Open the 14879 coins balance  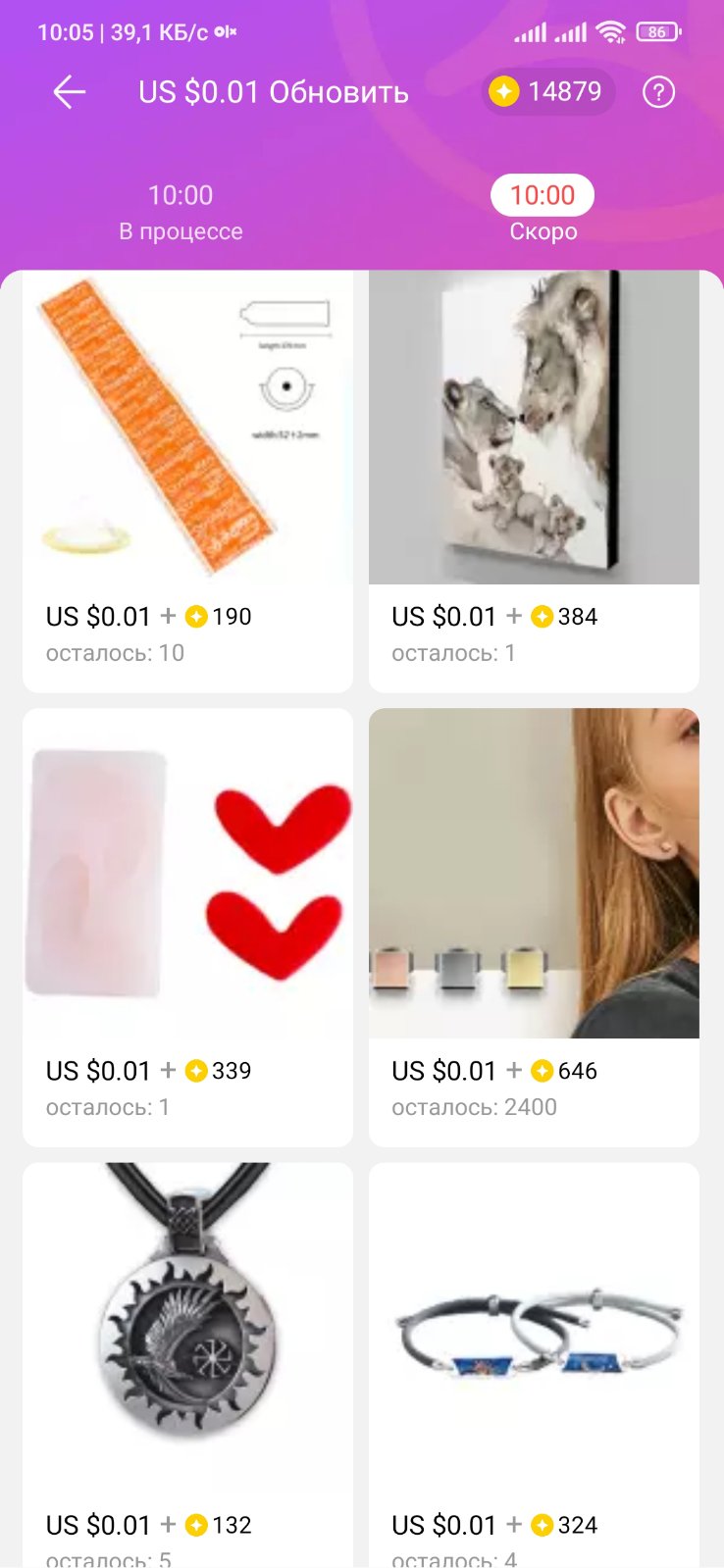547,92
